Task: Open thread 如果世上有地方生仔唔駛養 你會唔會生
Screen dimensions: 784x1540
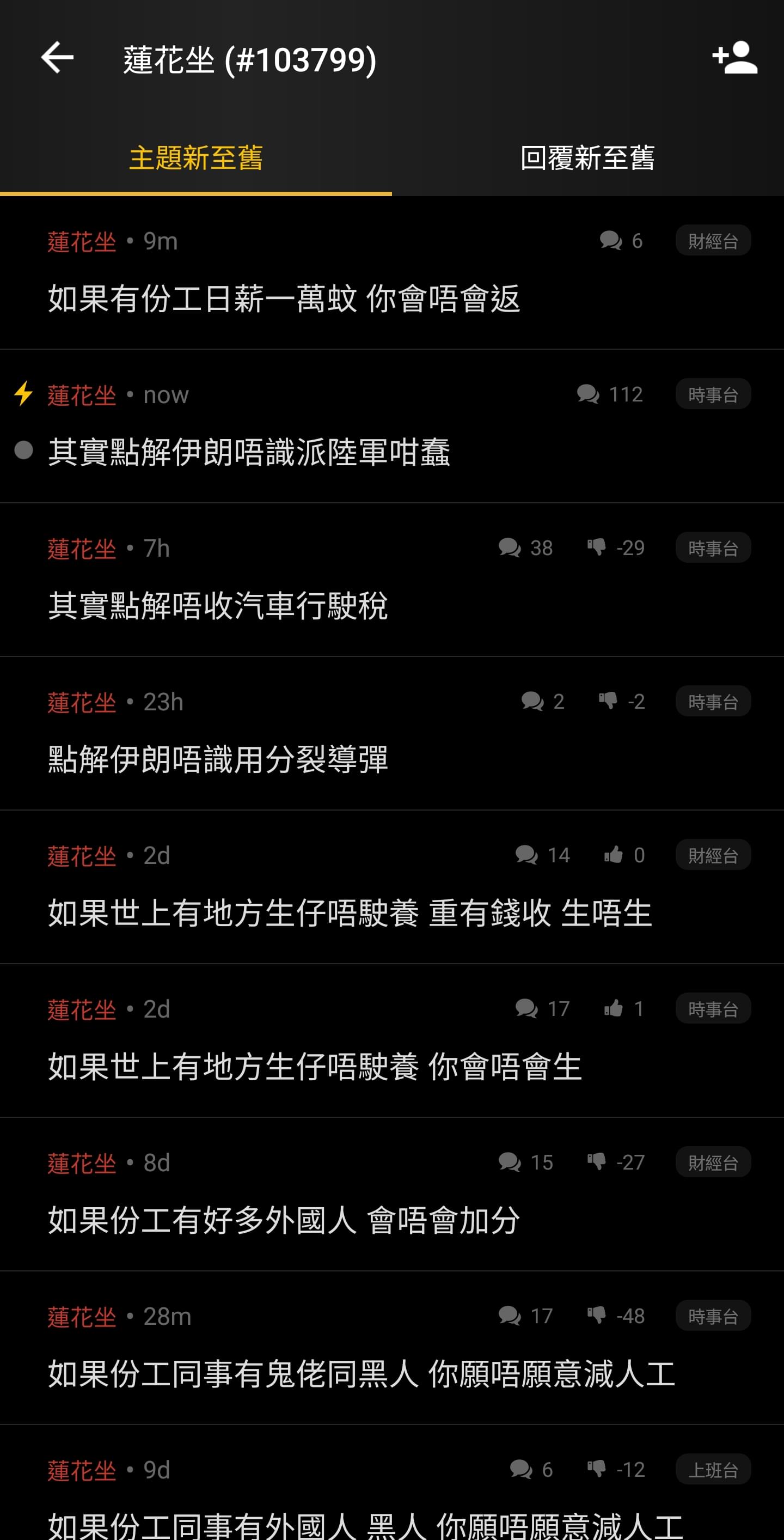Action: coord(392,1041)
